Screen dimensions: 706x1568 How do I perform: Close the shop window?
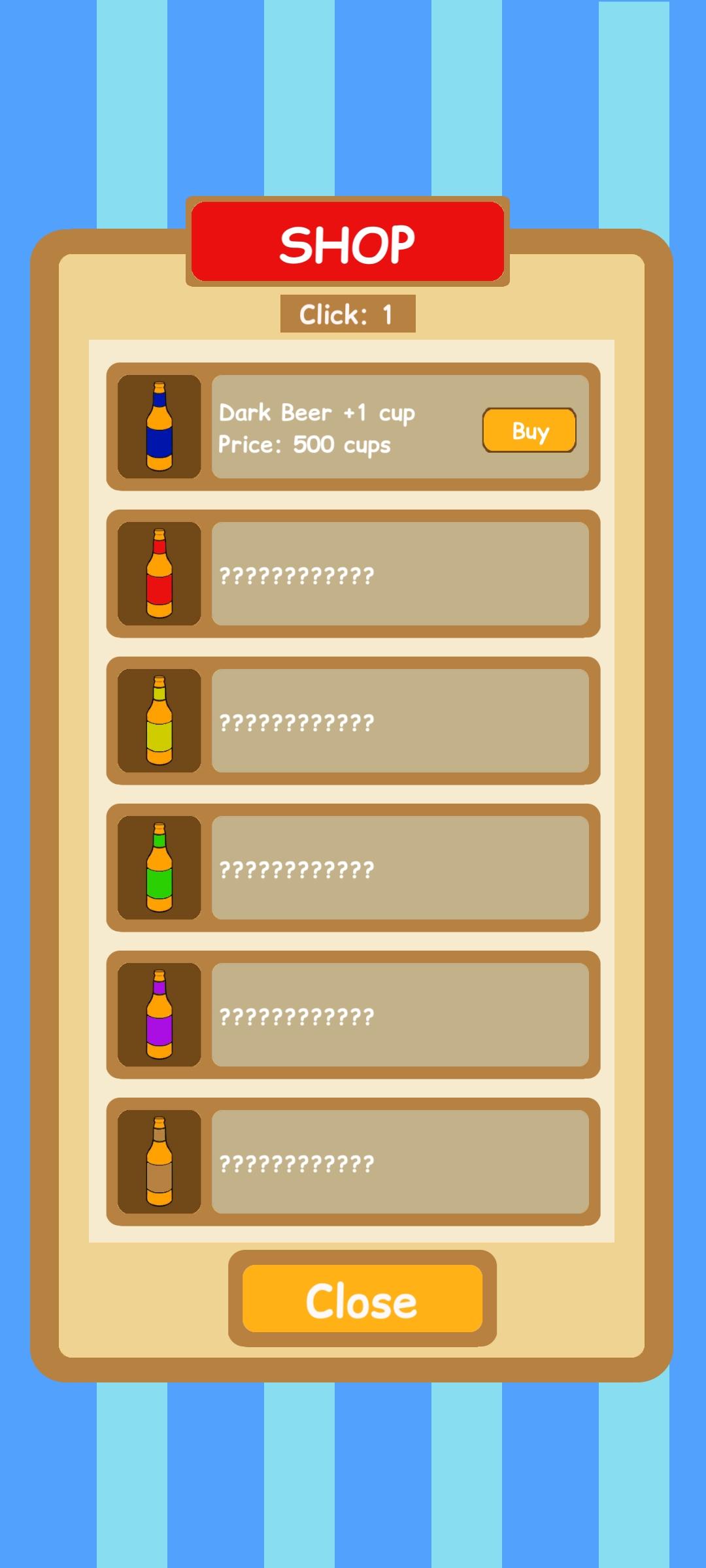coord(362,1298)
